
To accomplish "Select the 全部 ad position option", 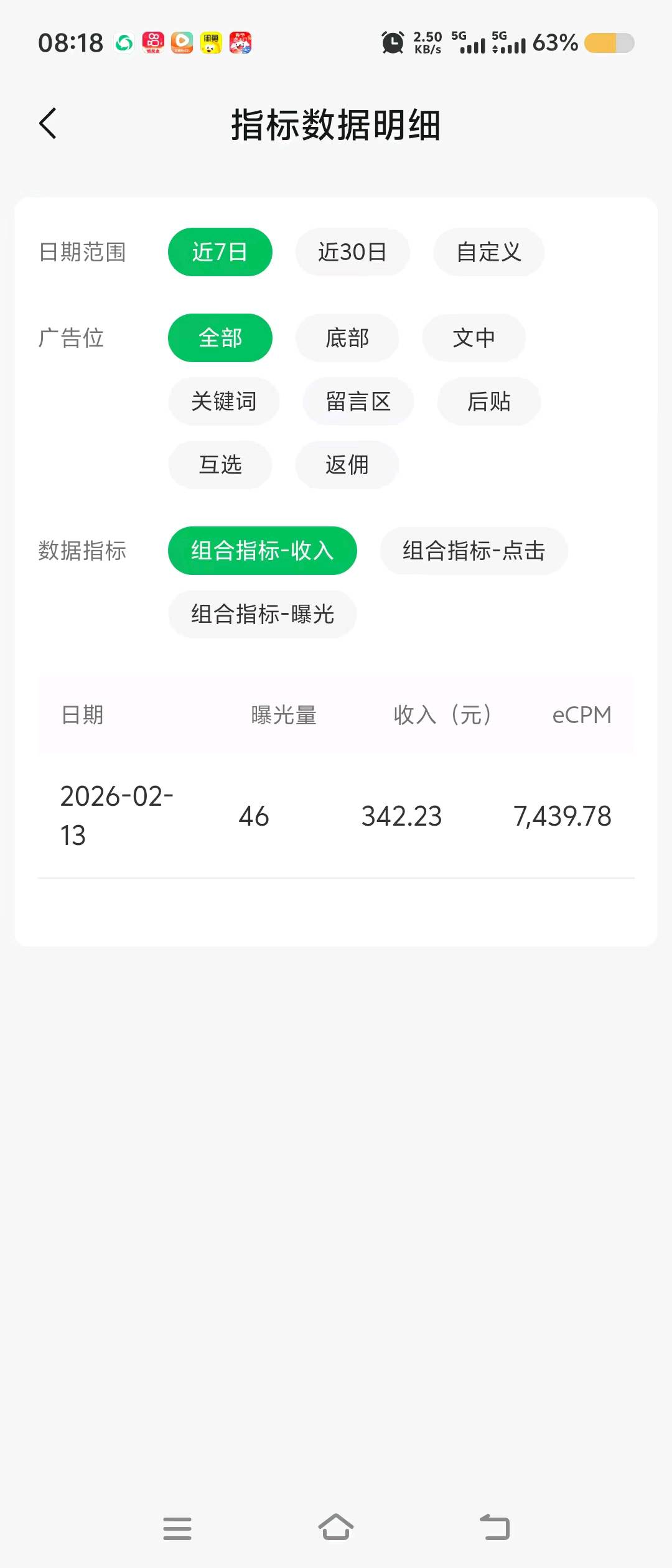I will coord(220,338).
